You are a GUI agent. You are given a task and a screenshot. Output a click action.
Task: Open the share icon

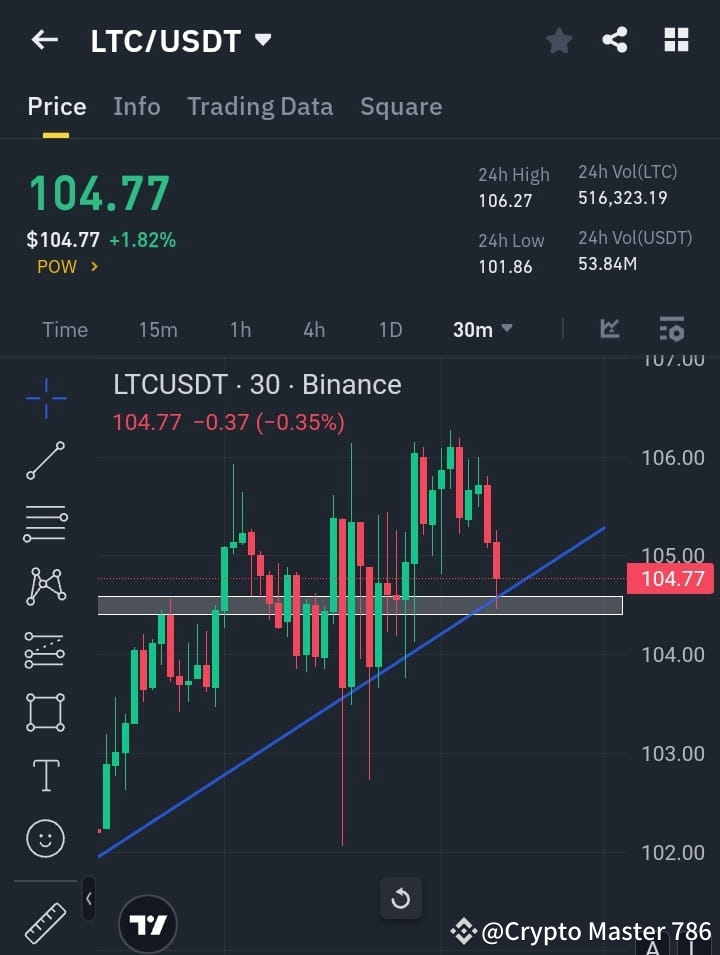(x=615, y=40)
